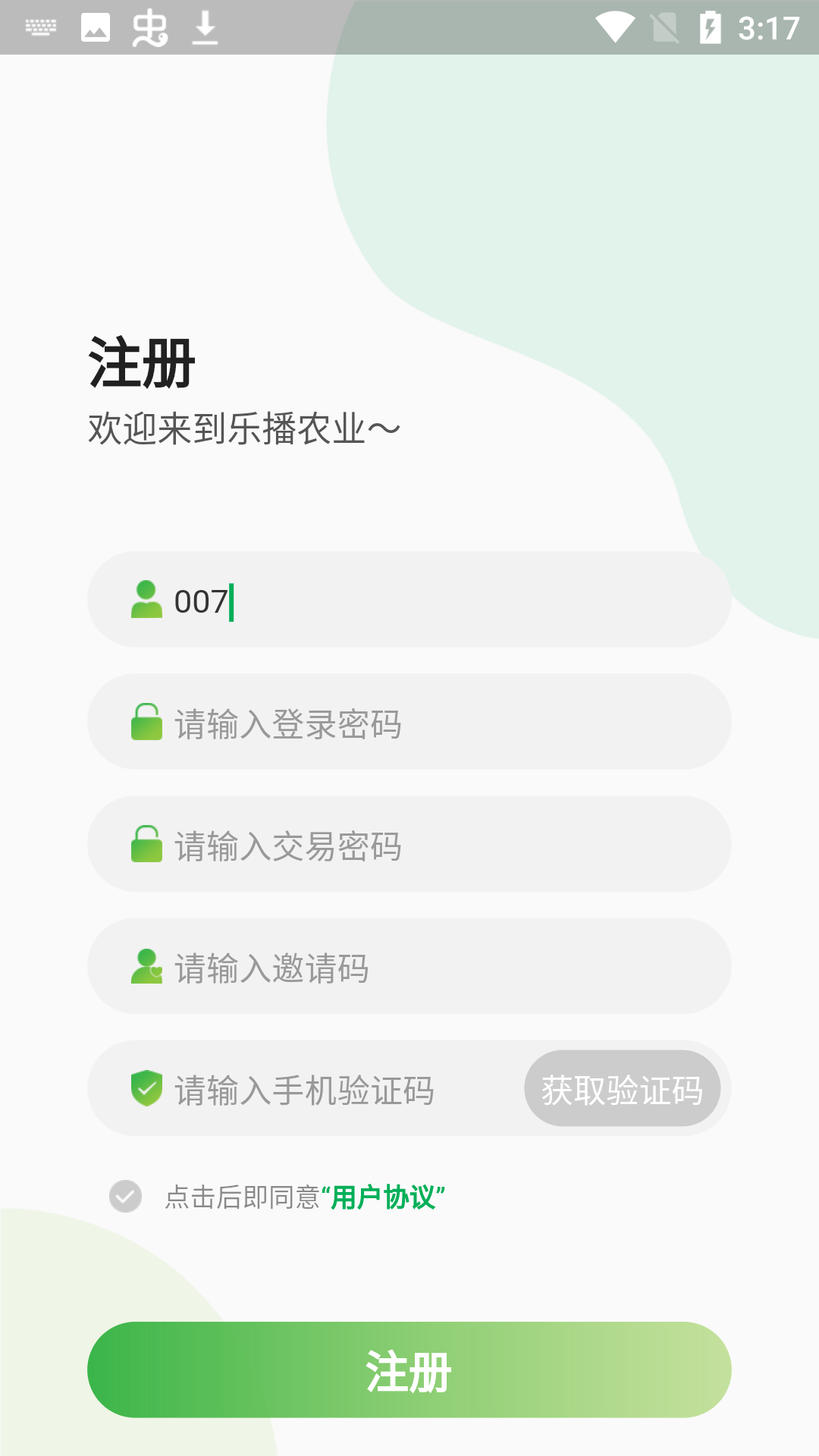Click the keyboard icon in status bar

pyautogui.click(x=42, y=27)
